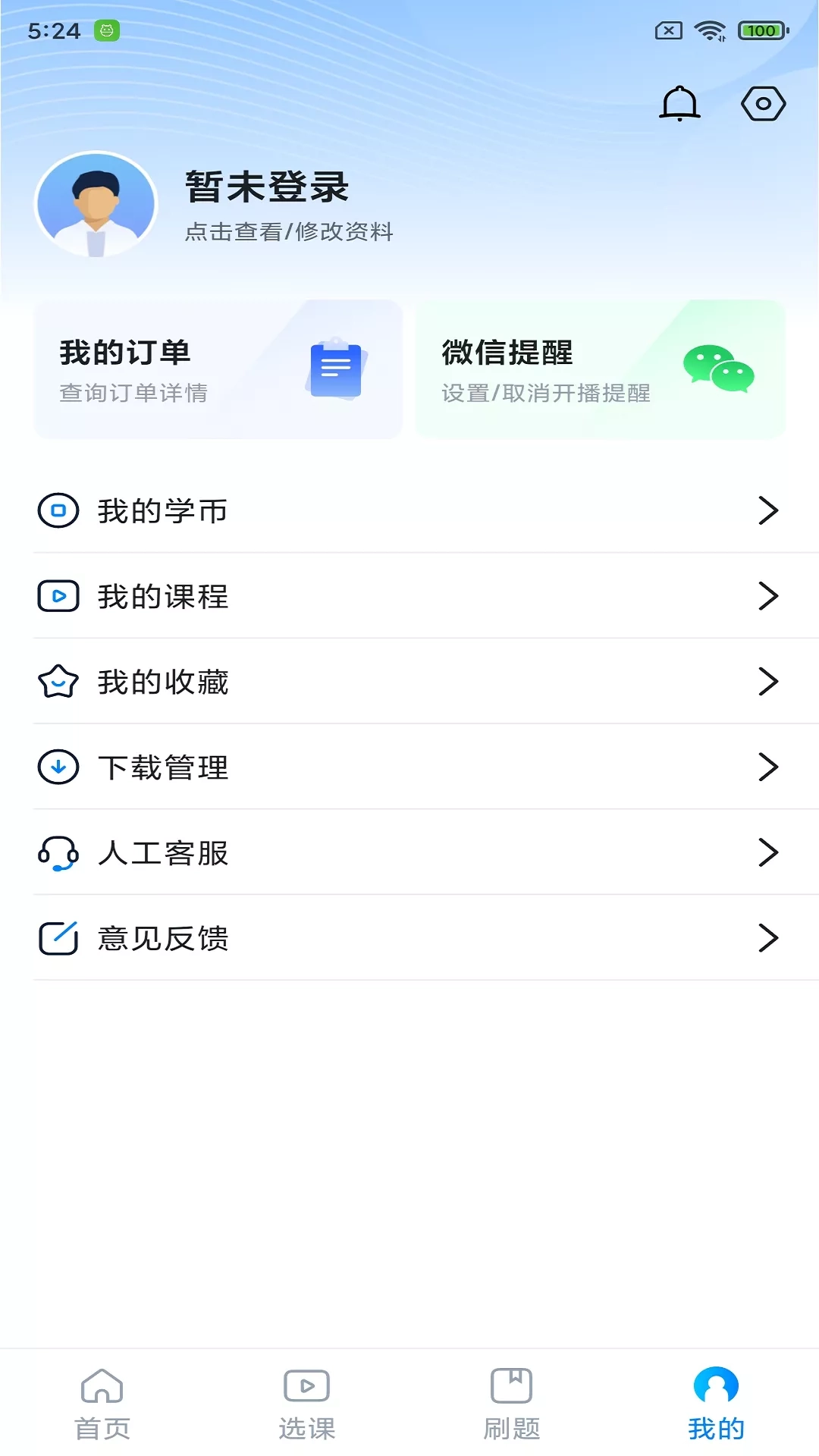
Task: Open the 微信提醒 card
Action: (x=601, y=369)
